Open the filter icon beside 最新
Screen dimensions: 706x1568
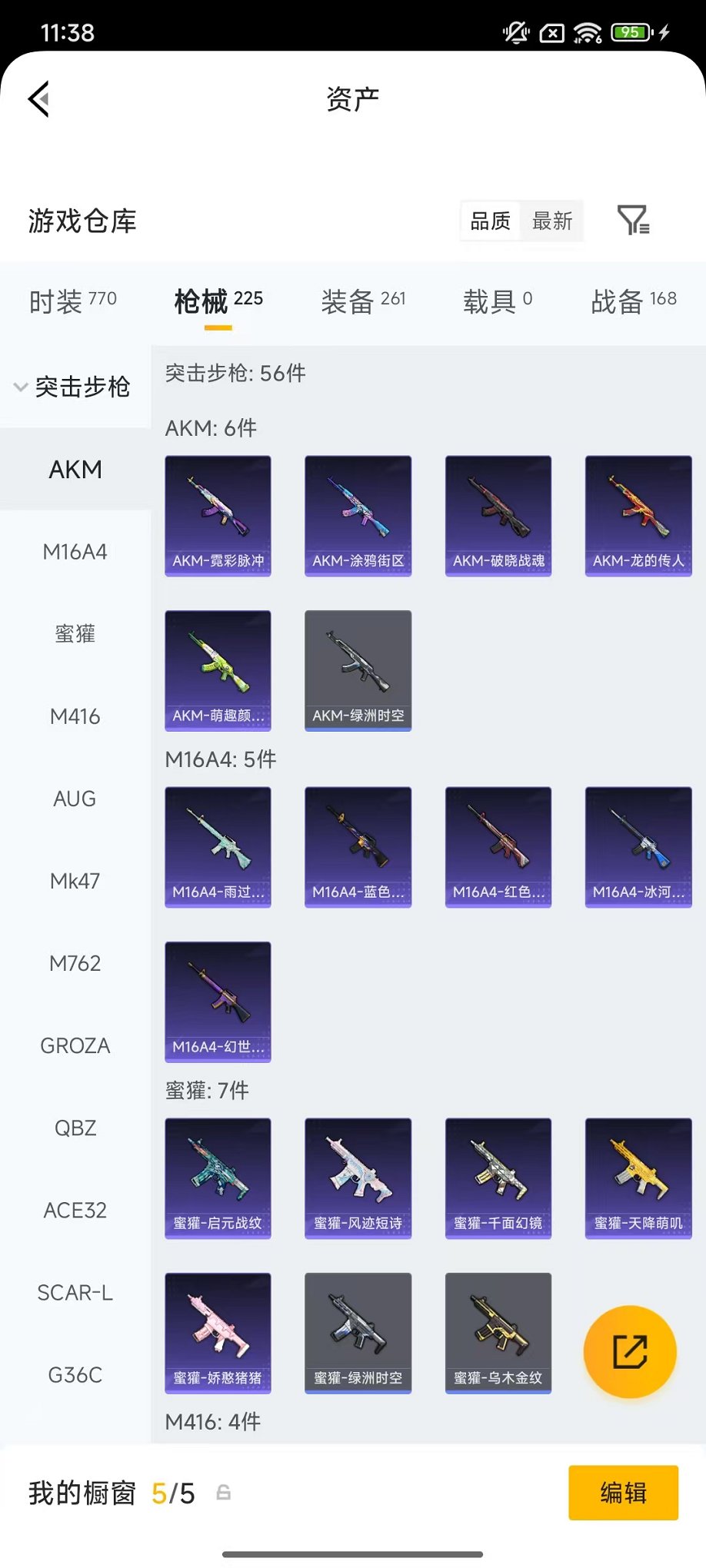tap(634, 221)
